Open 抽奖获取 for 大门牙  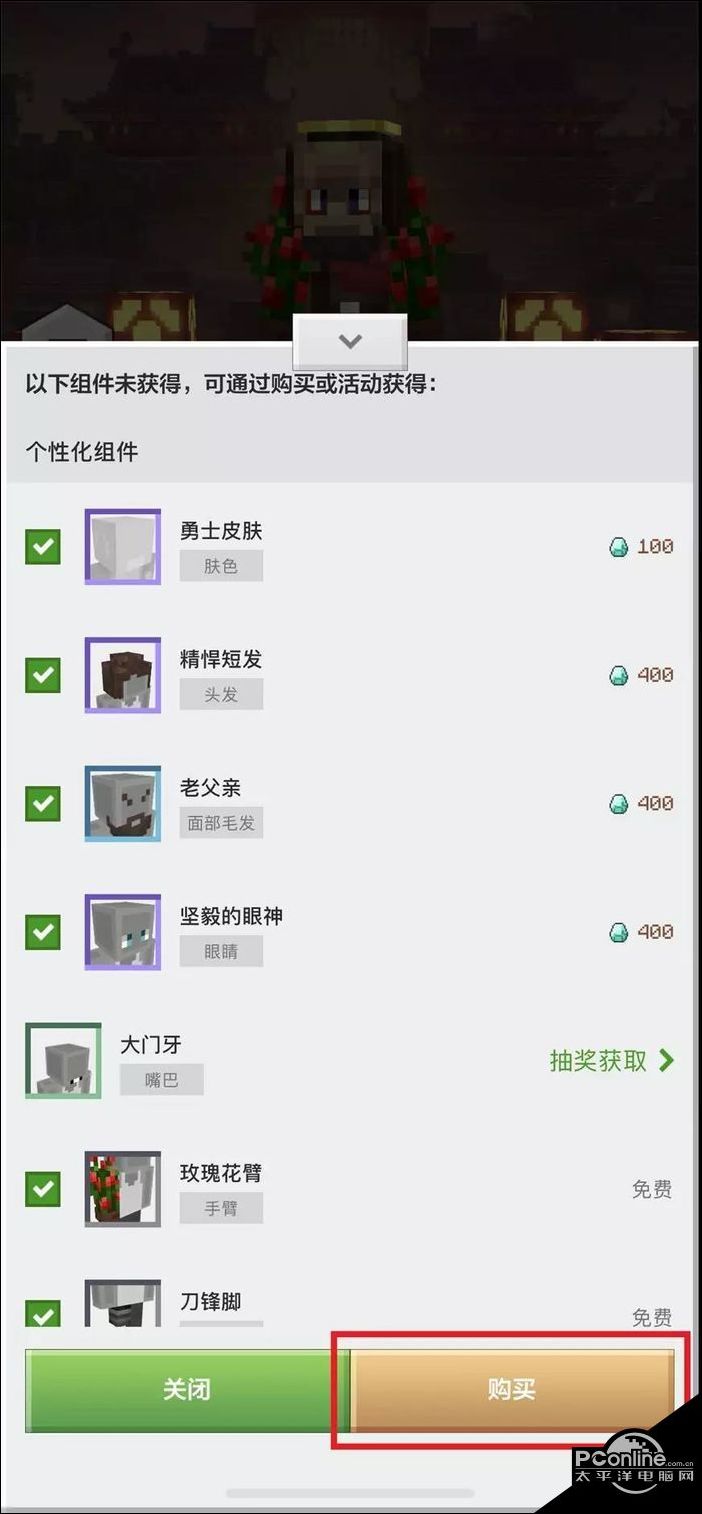[x=611, y=1061]
